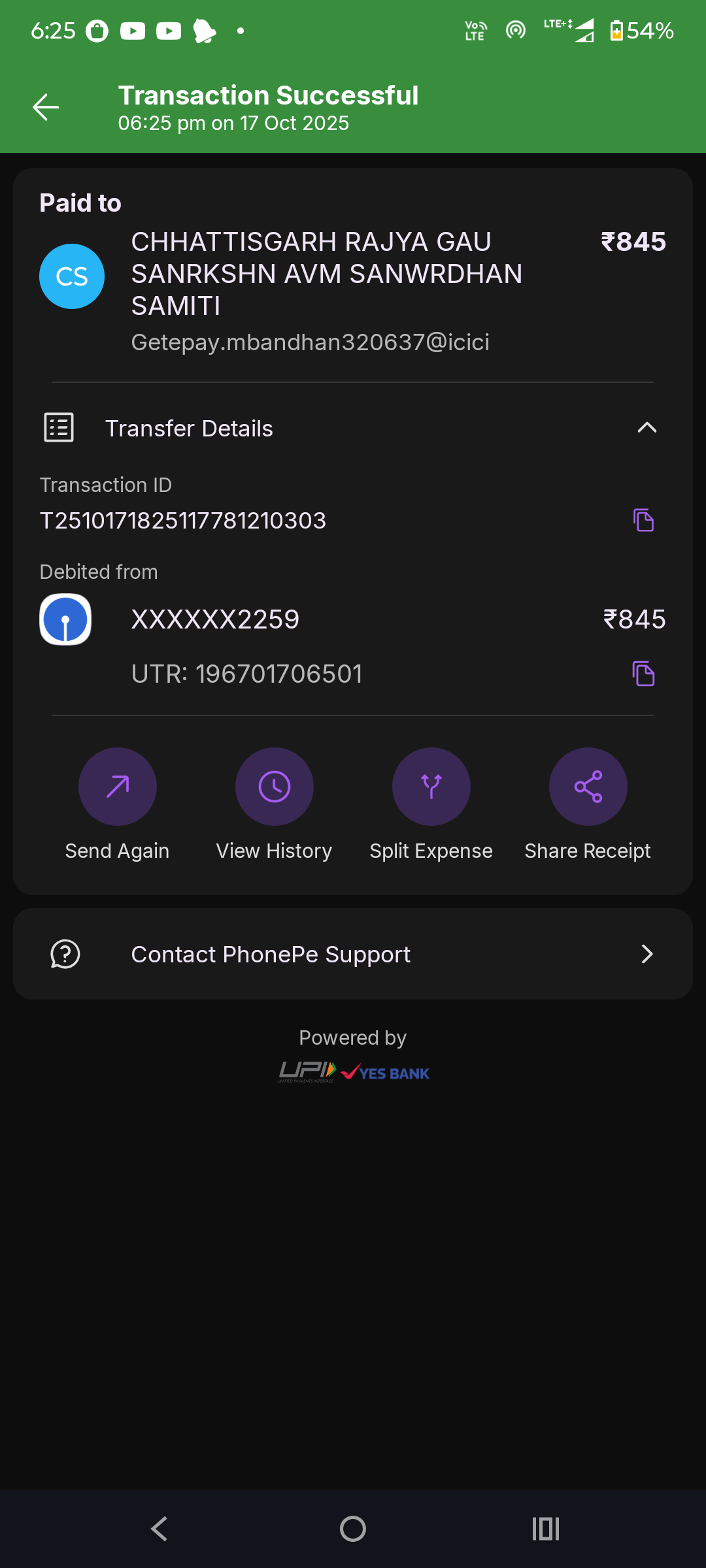
Task: Copy the UTR number
Action: click(643, 674)
